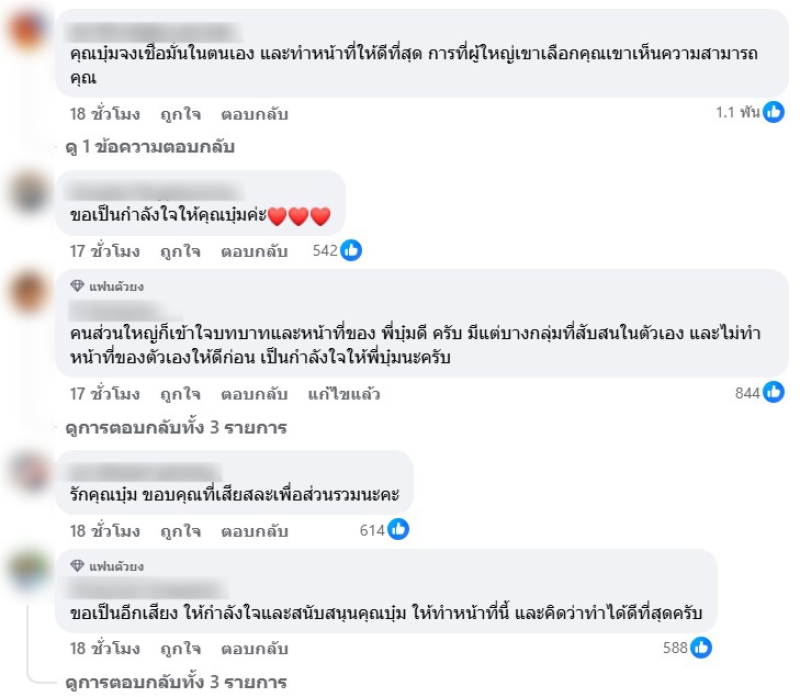View the 614 reactions count

click(384, 530)
